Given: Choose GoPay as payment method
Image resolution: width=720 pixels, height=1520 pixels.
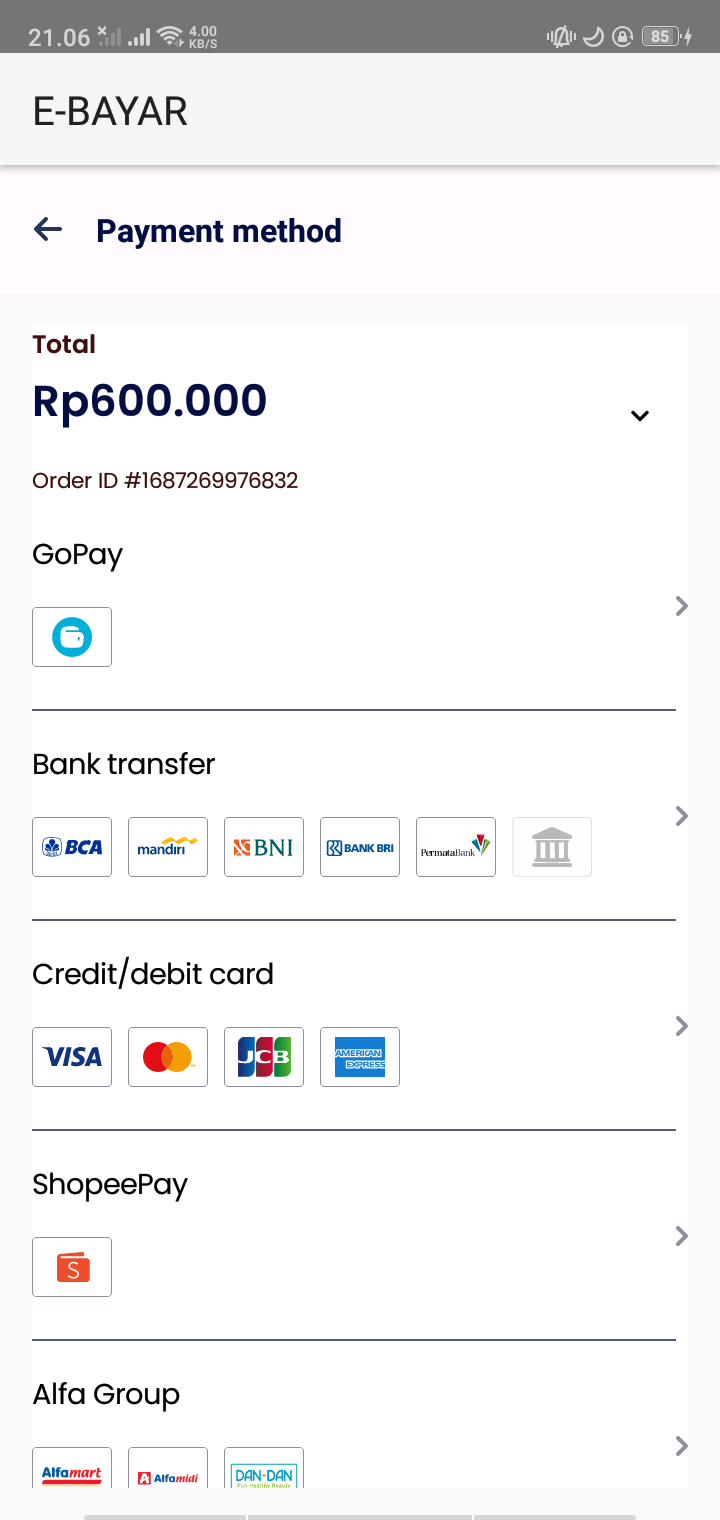Looking at the screenshot, I should pos(360,605).
